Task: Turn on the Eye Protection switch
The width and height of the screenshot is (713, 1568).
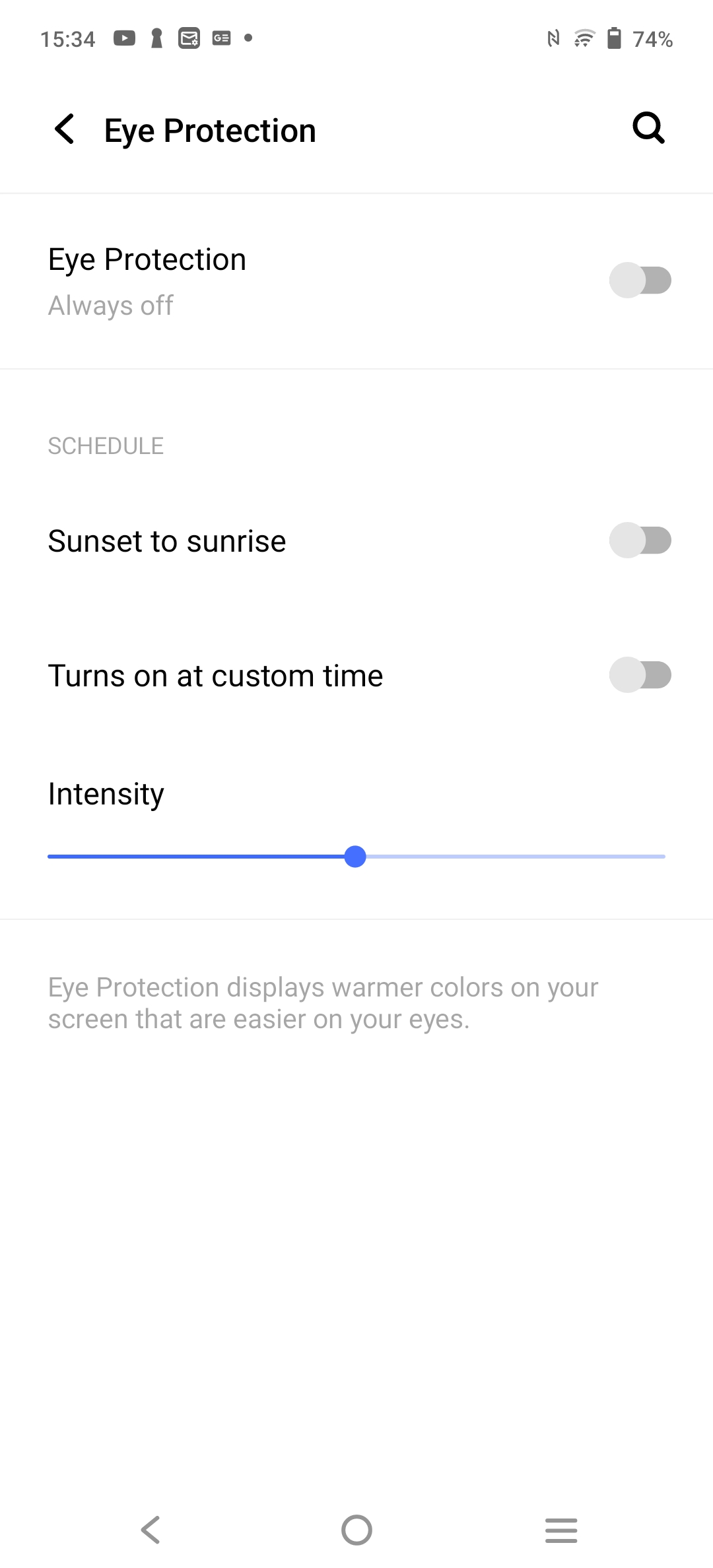Action: pos(640,280)
